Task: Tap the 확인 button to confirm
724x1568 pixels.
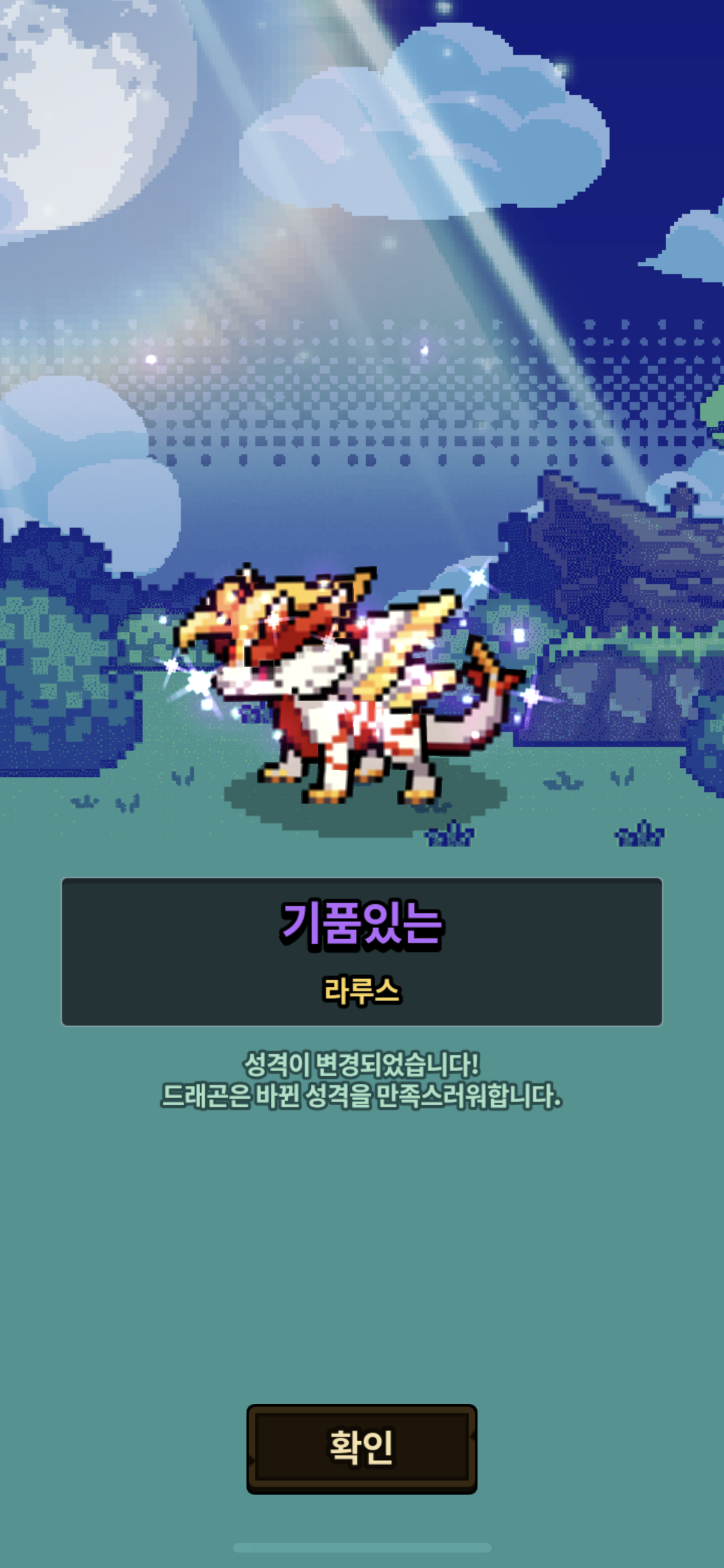Action: (362, 1449)
